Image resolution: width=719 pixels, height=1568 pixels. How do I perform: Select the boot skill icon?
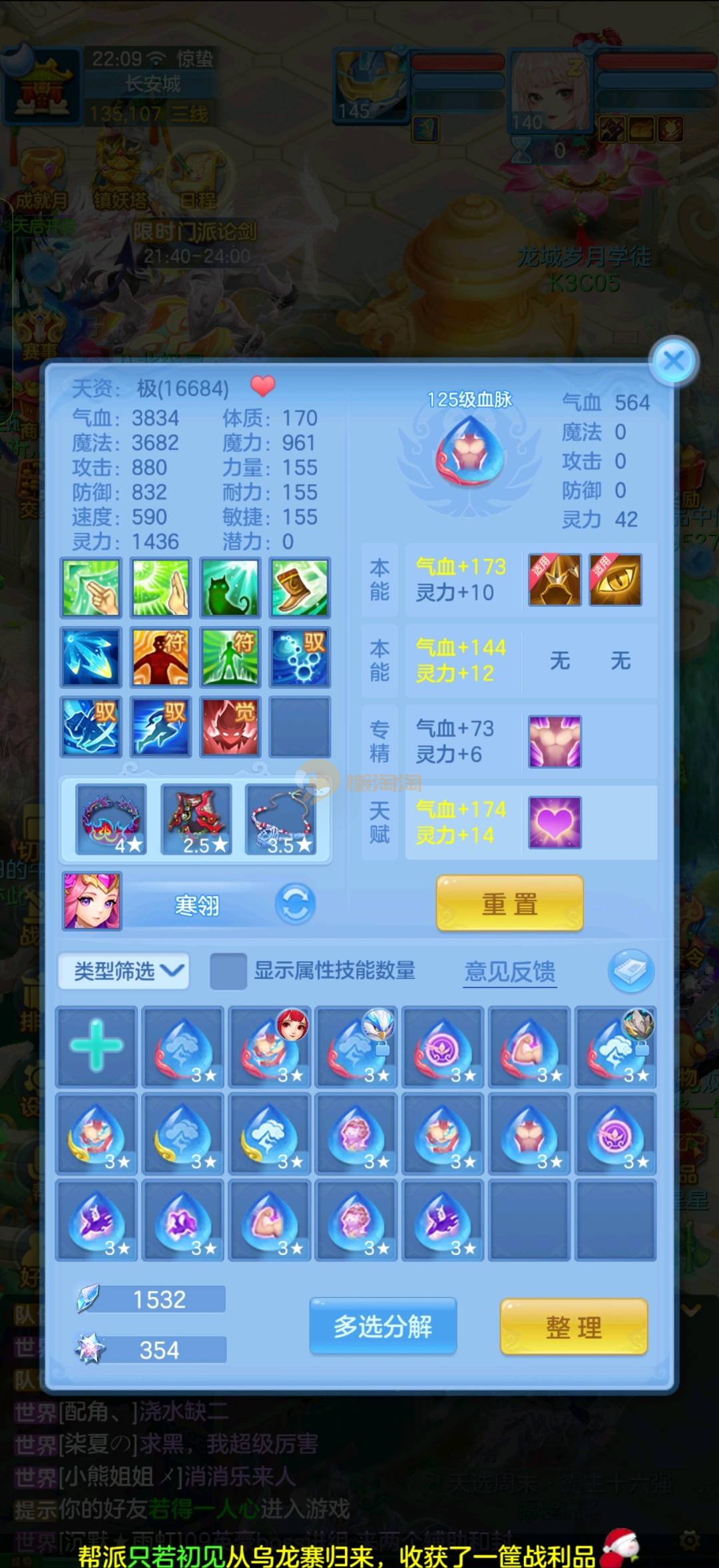[x=300, y=588]
